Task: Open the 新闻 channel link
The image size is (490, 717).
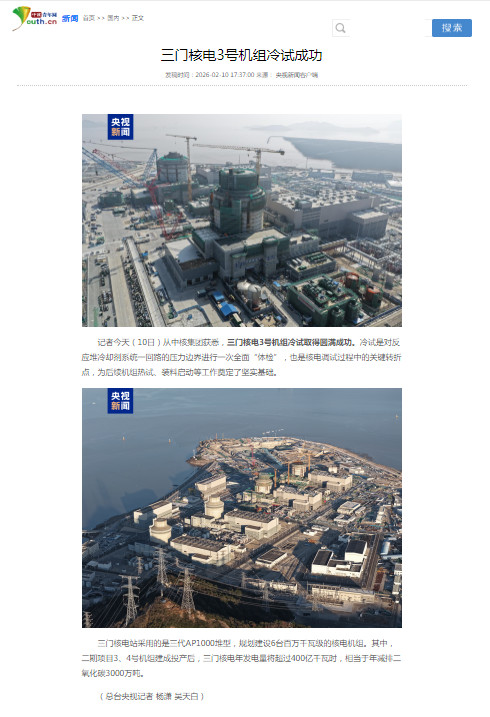Action: 70,18
